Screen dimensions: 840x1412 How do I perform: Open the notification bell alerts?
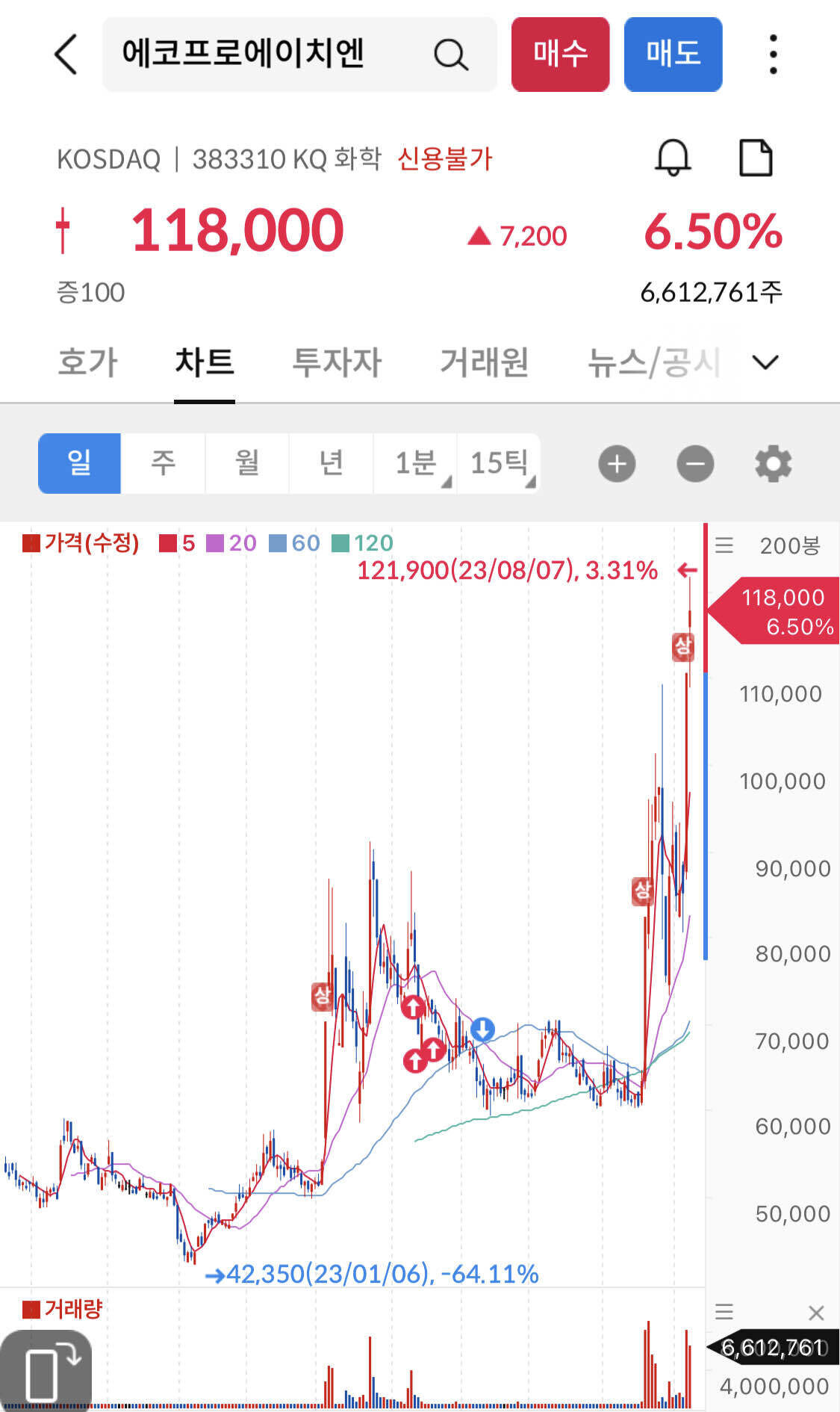(x=671, y=158)
